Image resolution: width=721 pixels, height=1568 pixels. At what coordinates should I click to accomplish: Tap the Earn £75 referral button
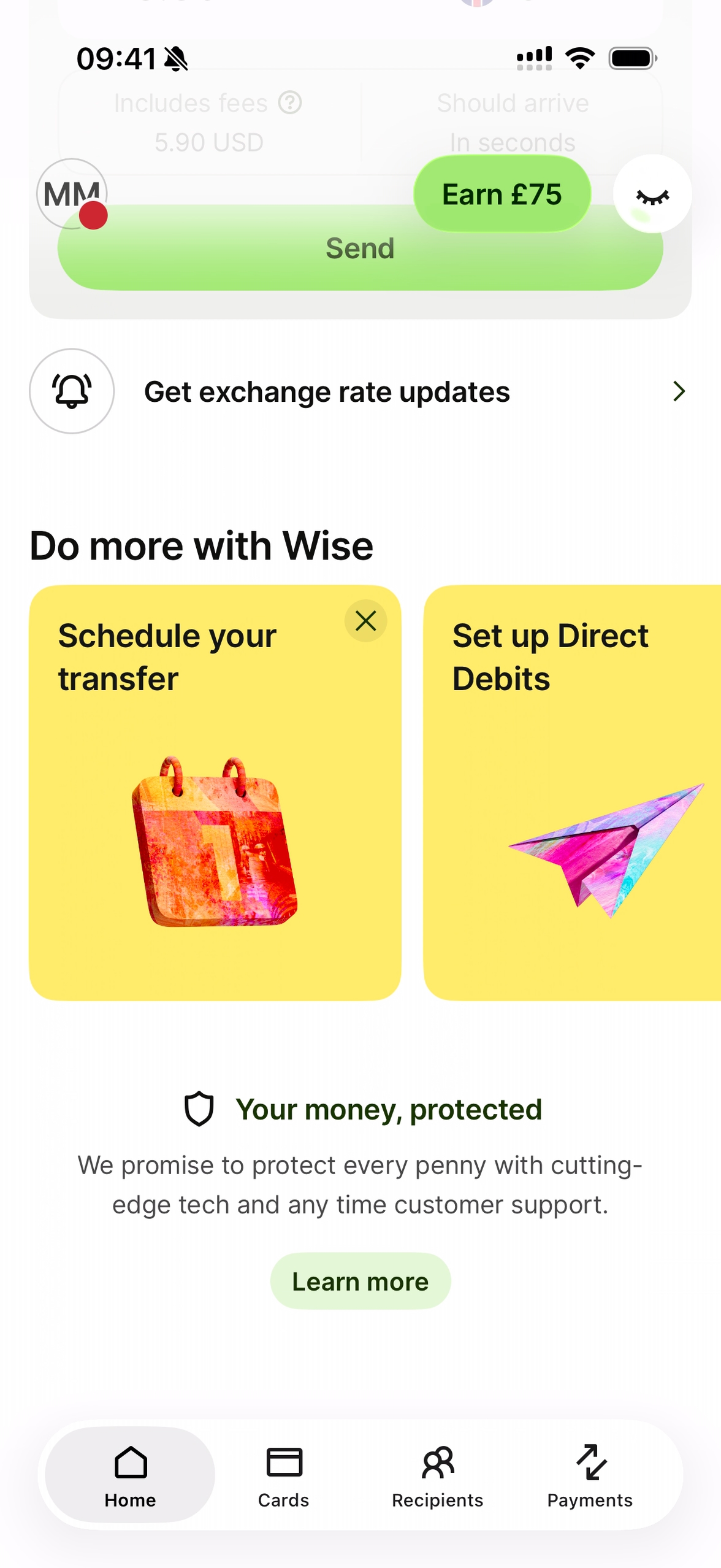[x=502, y=194]
